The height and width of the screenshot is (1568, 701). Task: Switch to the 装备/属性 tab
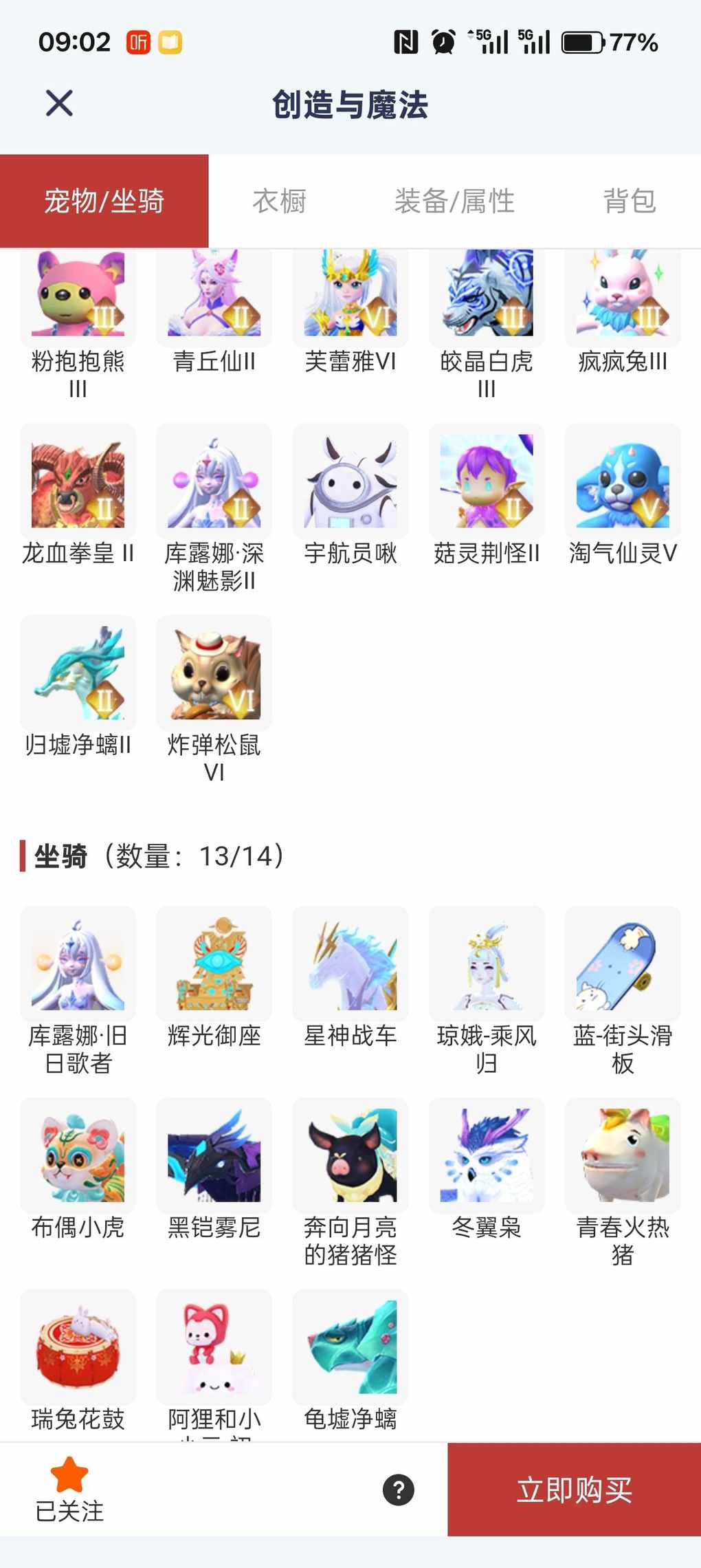pyautogui.click(x=454, y=202)
